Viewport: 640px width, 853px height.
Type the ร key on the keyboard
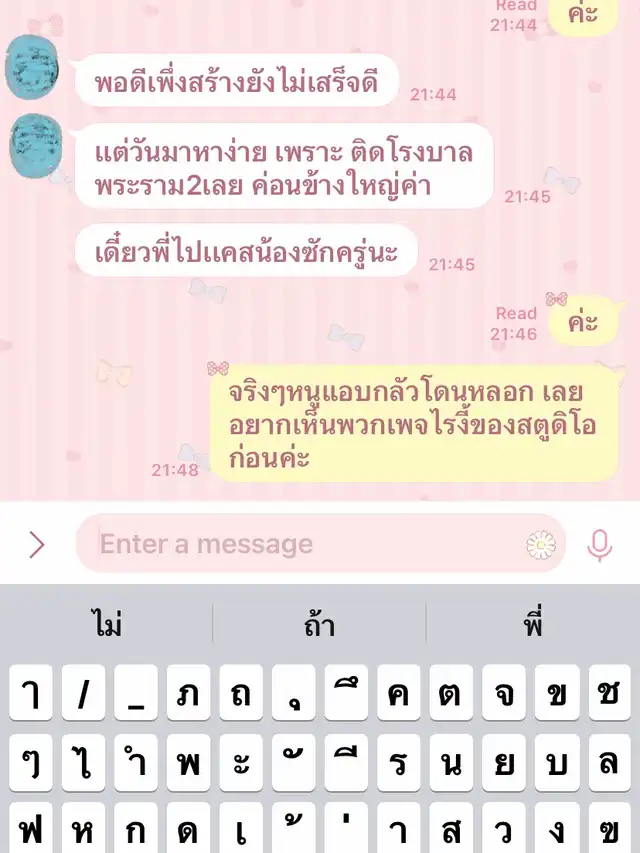(398, 763)
